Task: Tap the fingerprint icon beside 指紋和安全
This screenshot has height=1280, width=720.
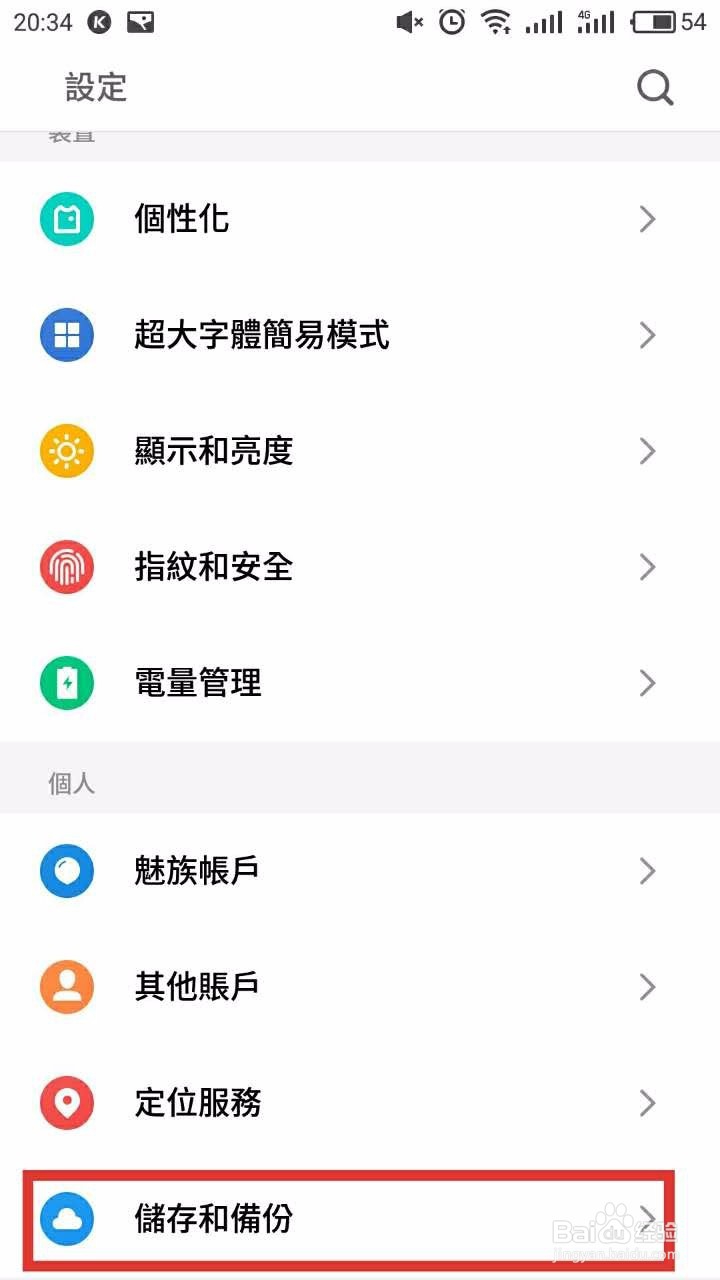Action: [x=66, y=567]
